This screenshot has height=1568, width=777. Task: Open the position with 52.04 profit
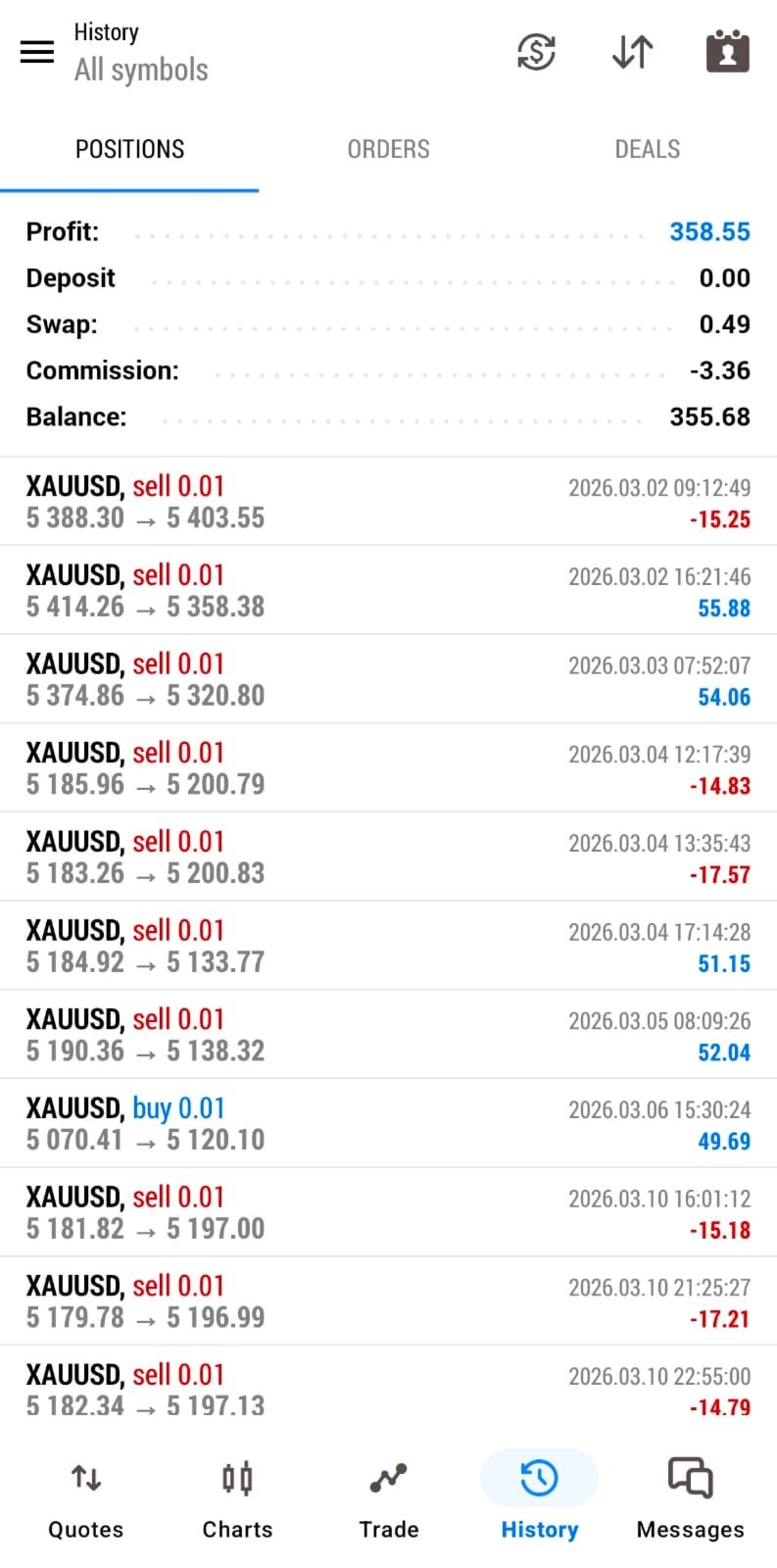388,1035
